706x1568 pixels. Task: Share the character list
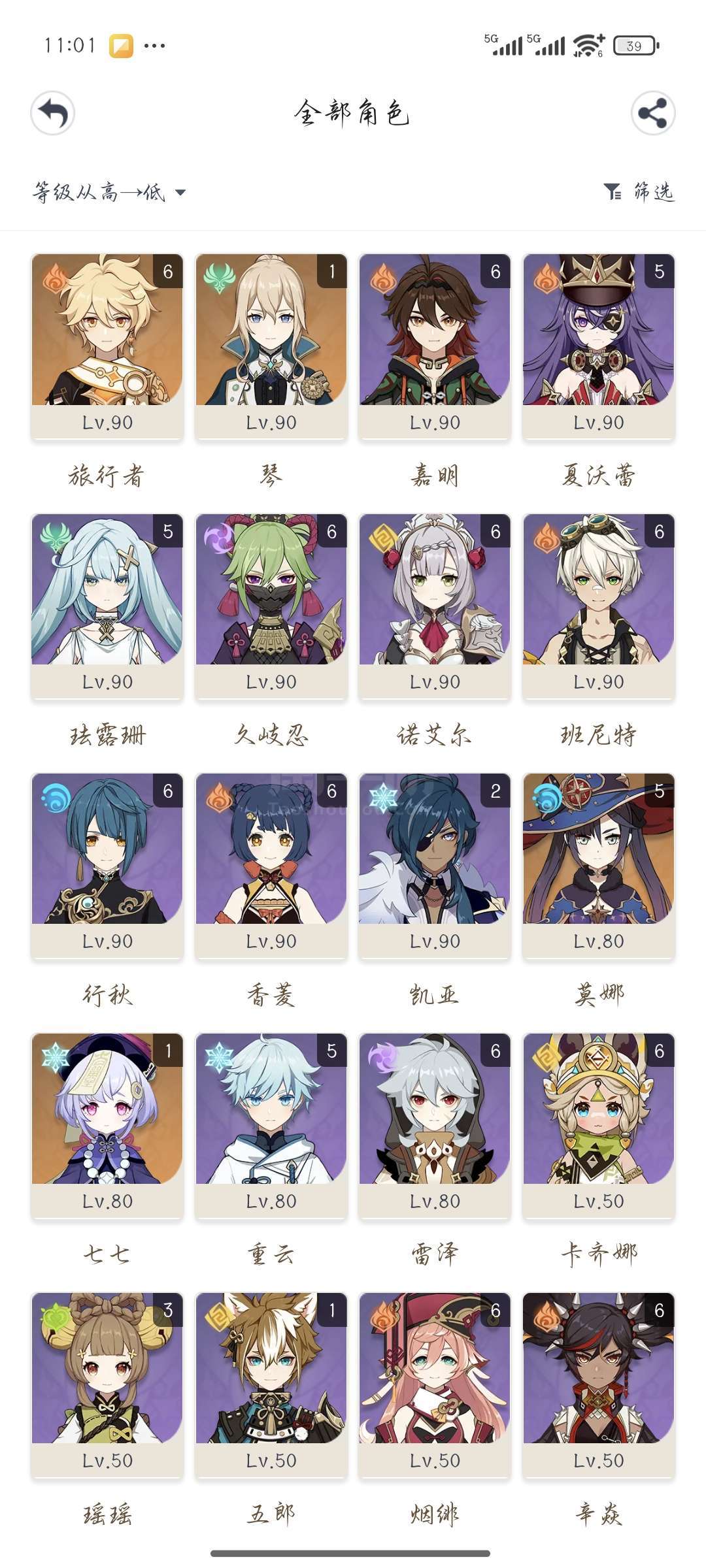[x=652, y=113]
